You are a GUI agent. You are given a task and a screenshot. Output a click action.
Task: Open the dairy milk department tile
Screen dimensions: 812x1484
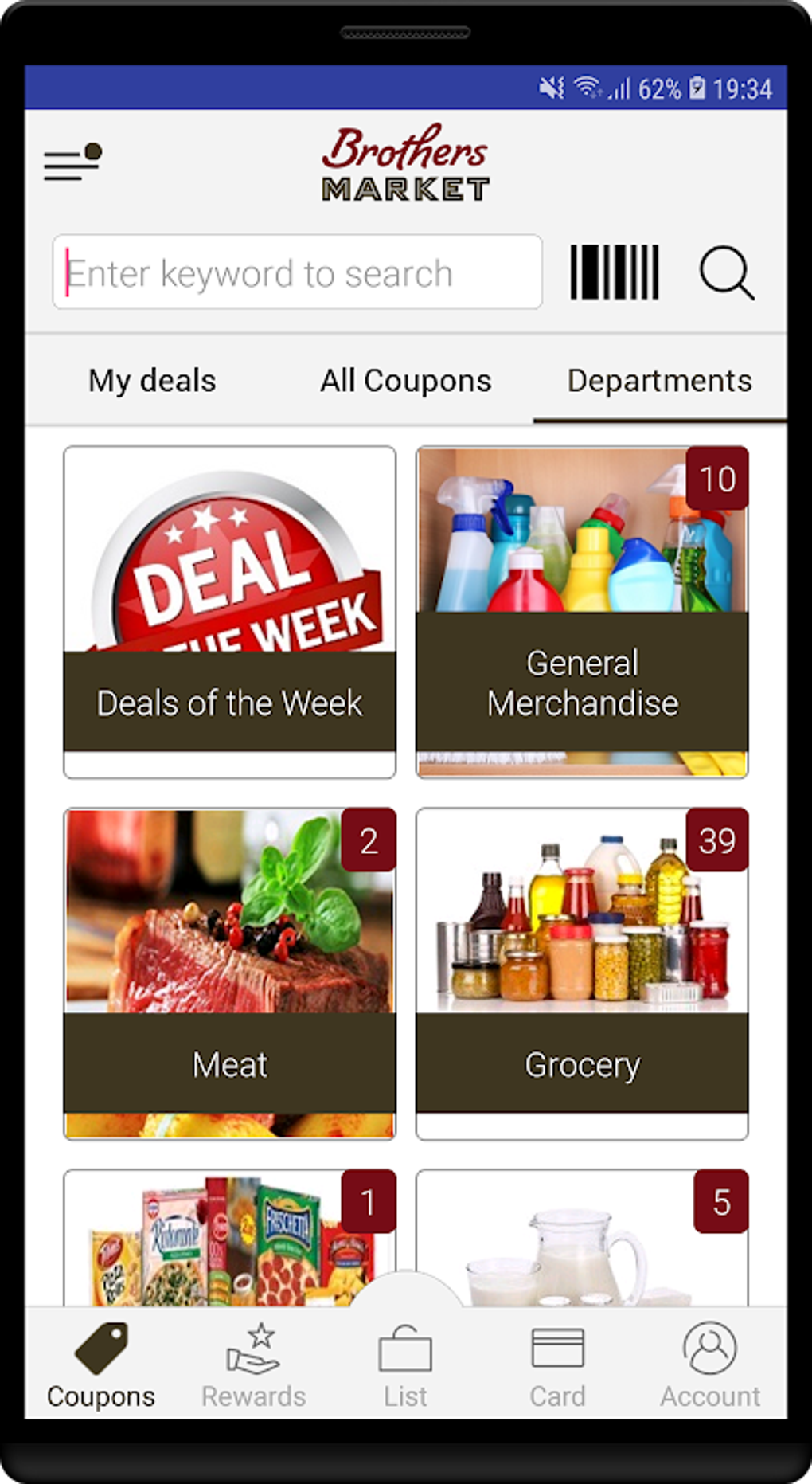tap(582, 1239)
